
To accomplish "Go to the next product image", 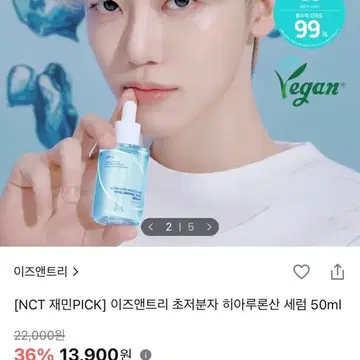I will pos(209,227).
